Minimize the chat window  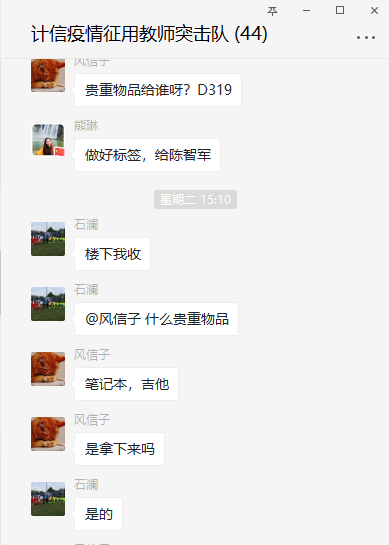[306, 11]
